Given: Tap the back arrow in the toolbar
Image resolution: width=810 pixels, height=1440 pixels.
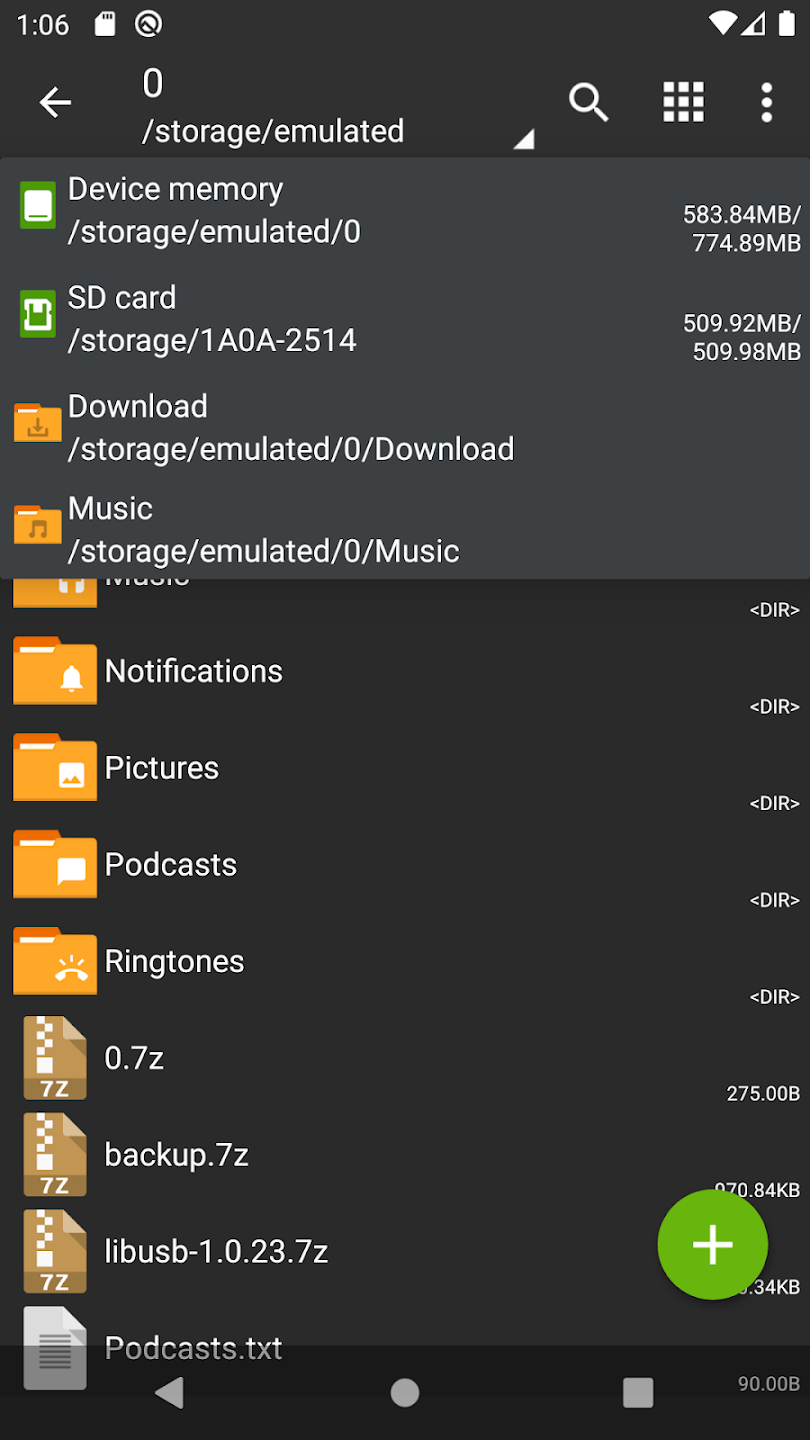Looking at the screenshot, I should click(x=55, y=102).
